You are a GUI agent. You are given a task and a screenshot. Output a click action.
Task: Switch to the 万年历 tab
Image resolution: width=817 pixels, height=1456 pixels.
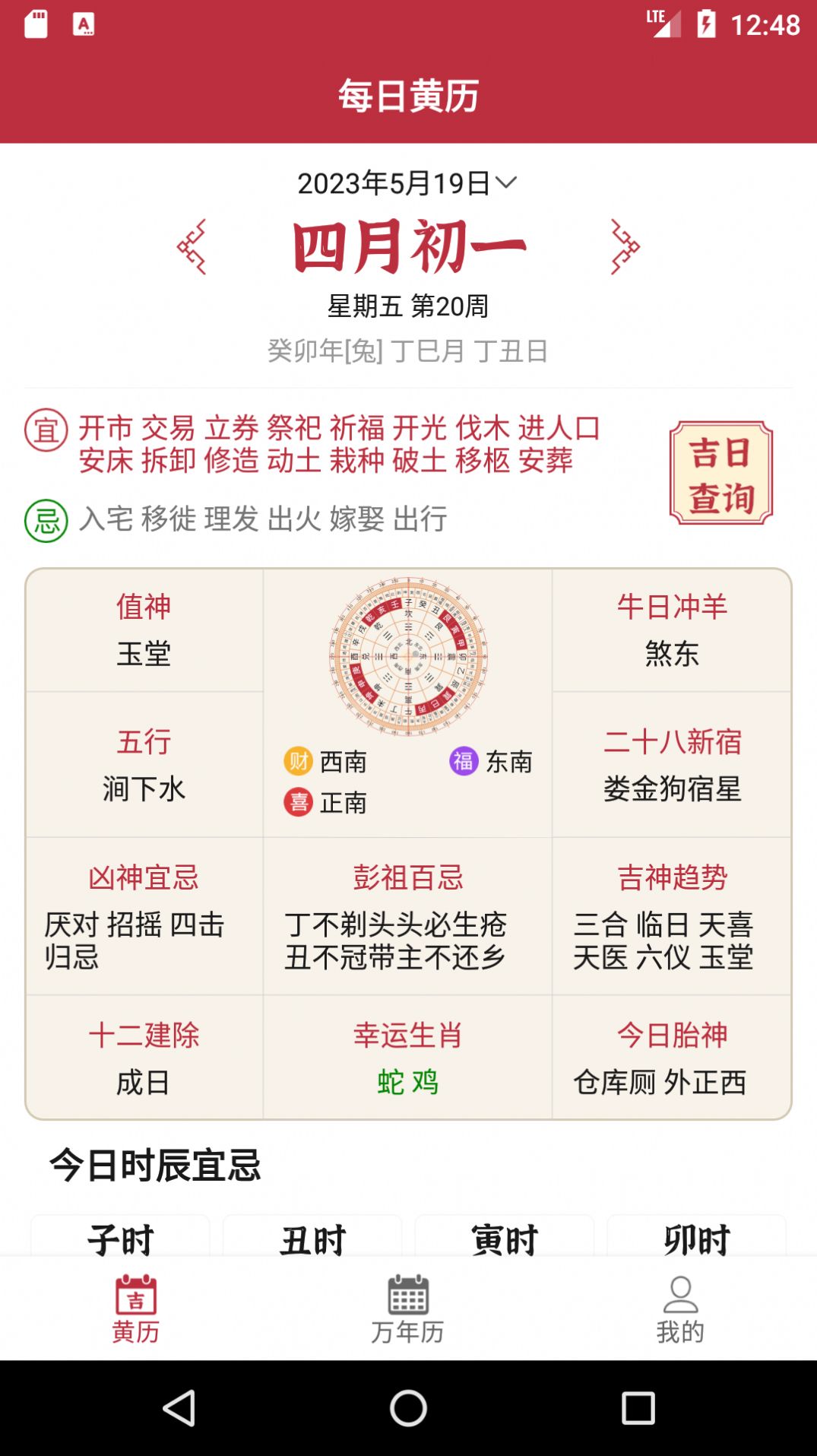[407, 1309]
